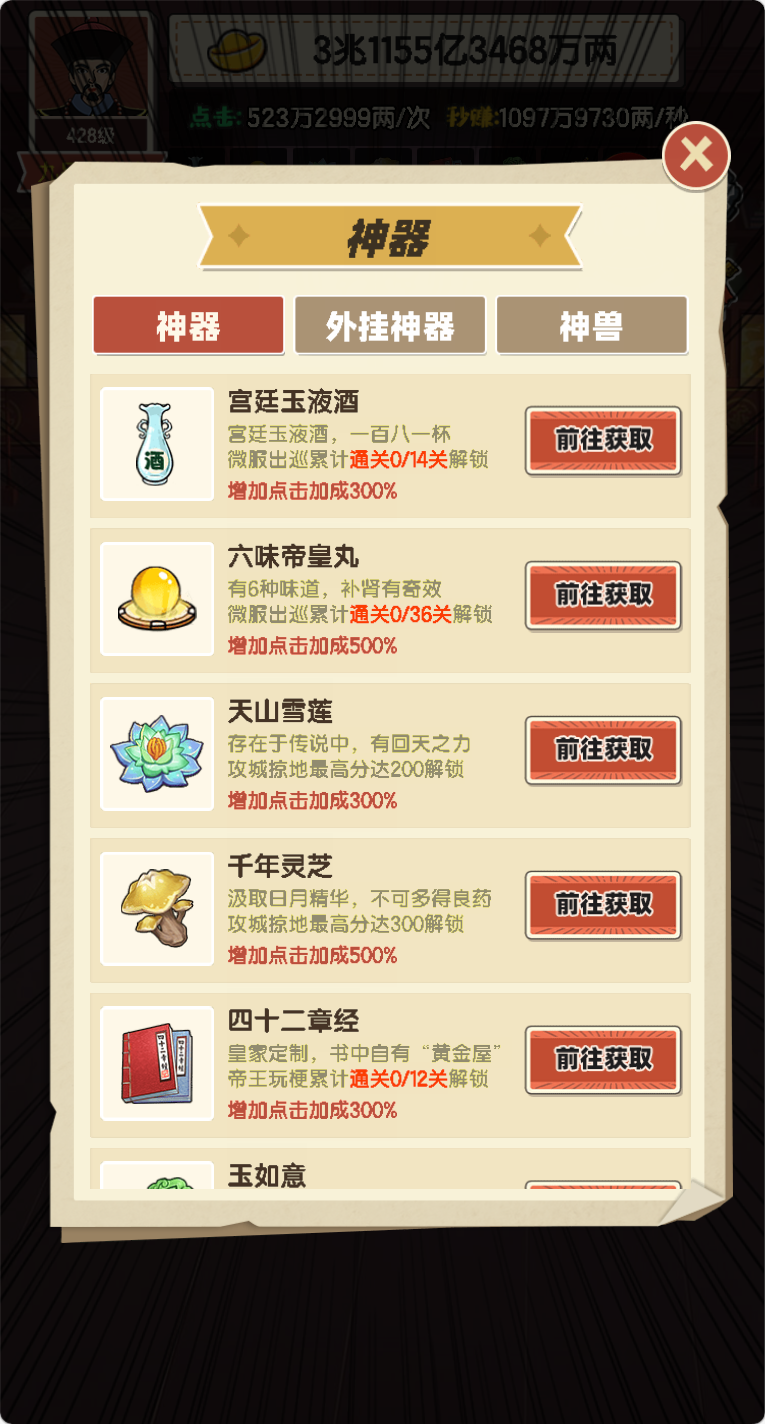Go get the 千年灵芝 artifact
This screenshot has height=1424, width=765.
[x=603, y=905]
